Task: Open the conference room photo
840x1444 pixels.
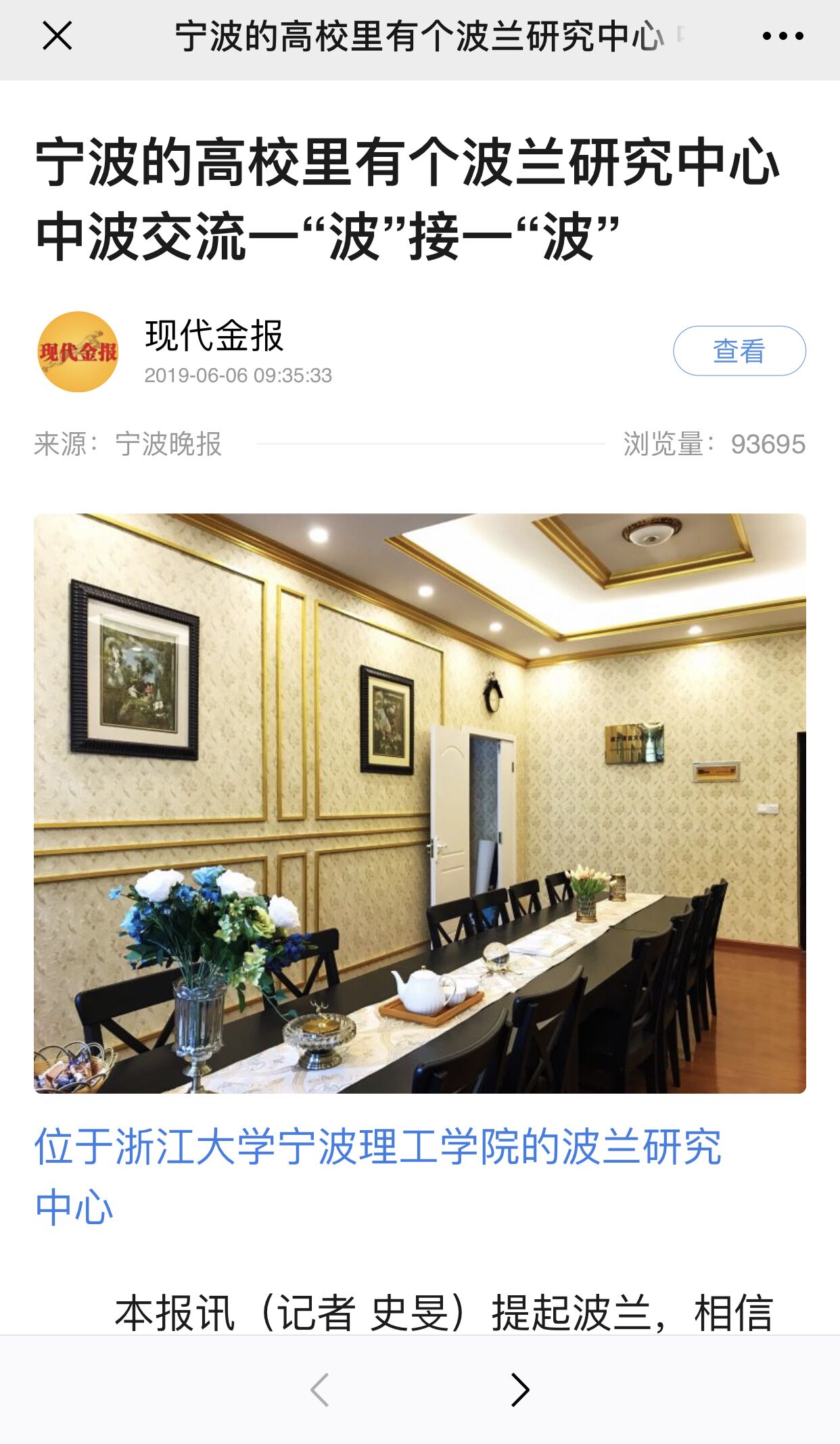Action: (x=419, y=803)
